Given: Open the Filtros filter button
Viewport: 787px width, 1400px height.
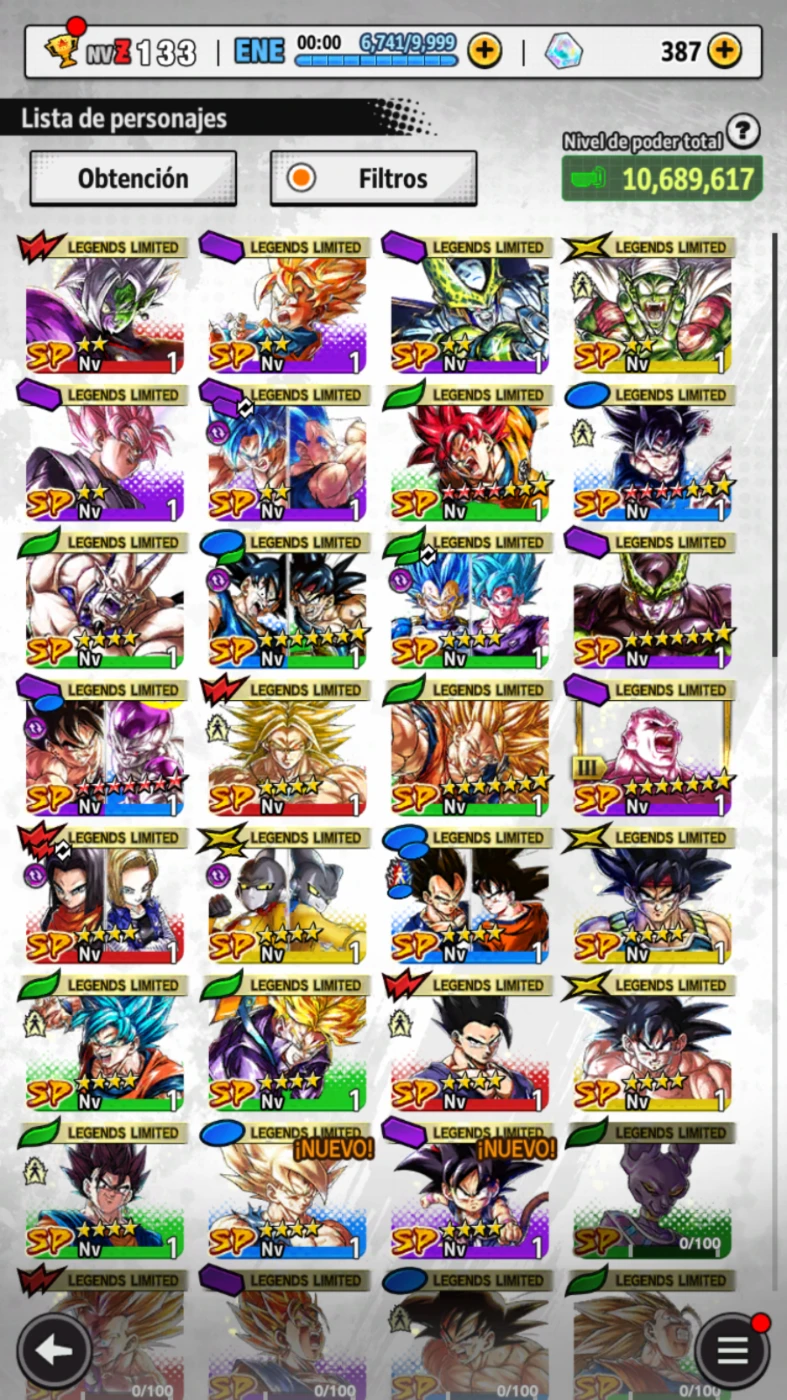Looking at the screenshot, I should click(x=373, y=179).
